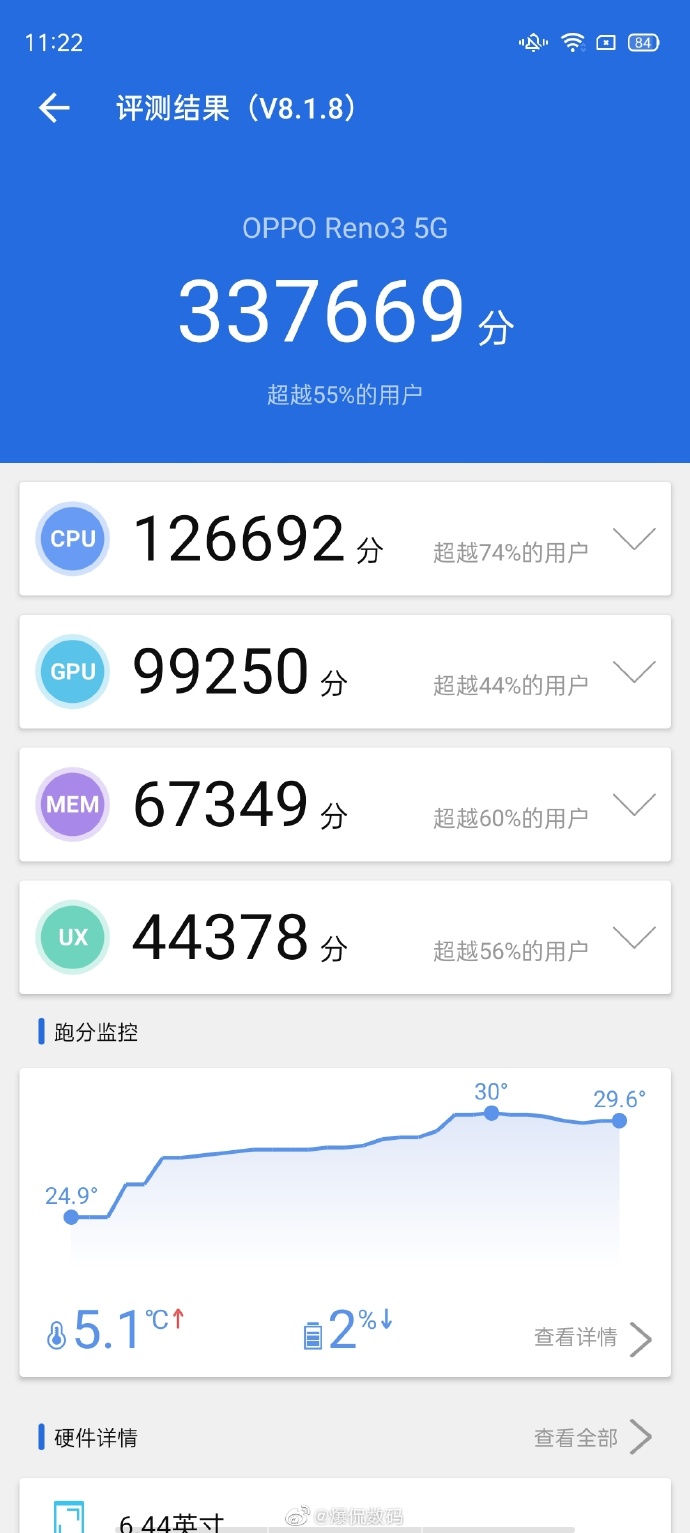Expand the CPU score details

click(x=634, y=540)
